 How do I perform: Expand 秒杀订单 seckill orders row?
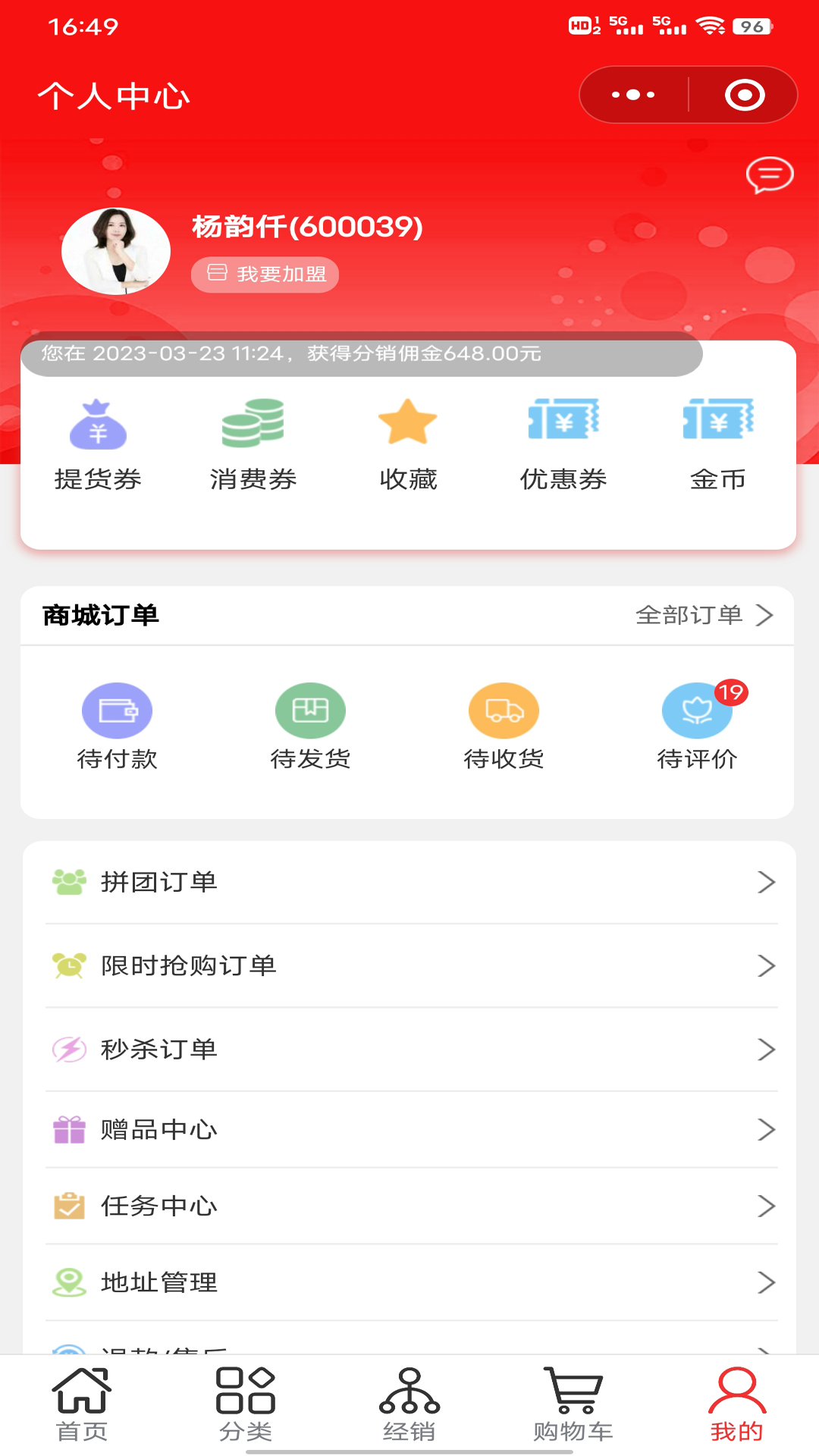pos(409,1050)
